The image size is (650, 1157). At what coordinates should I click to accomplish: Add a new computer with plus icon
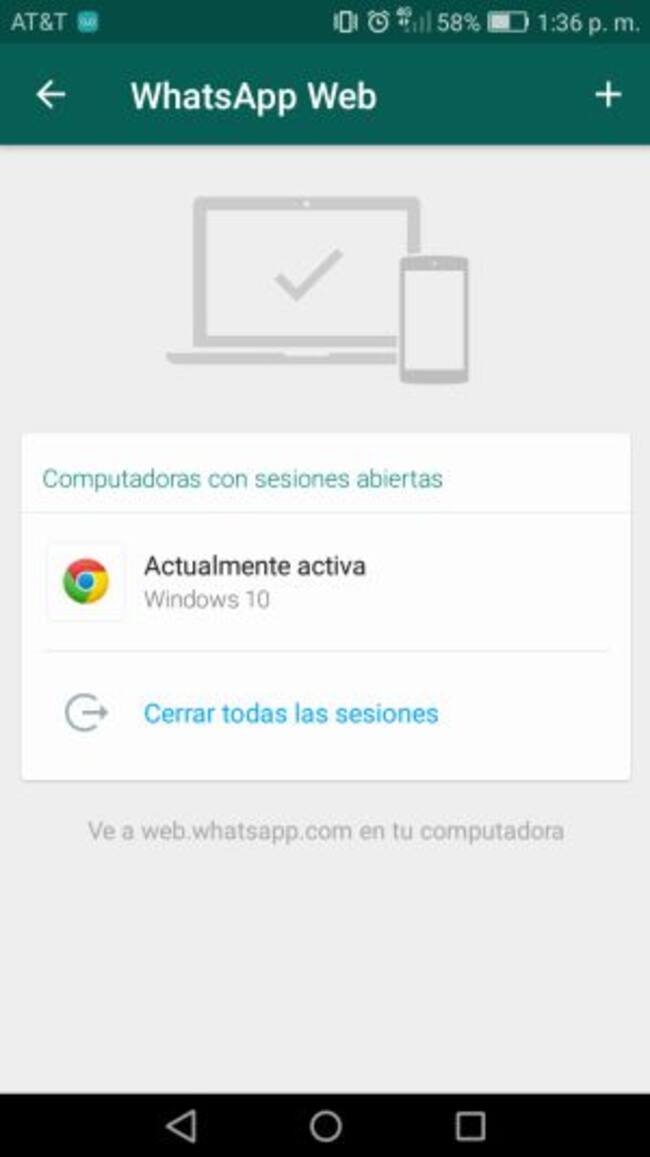pos(607,95)
